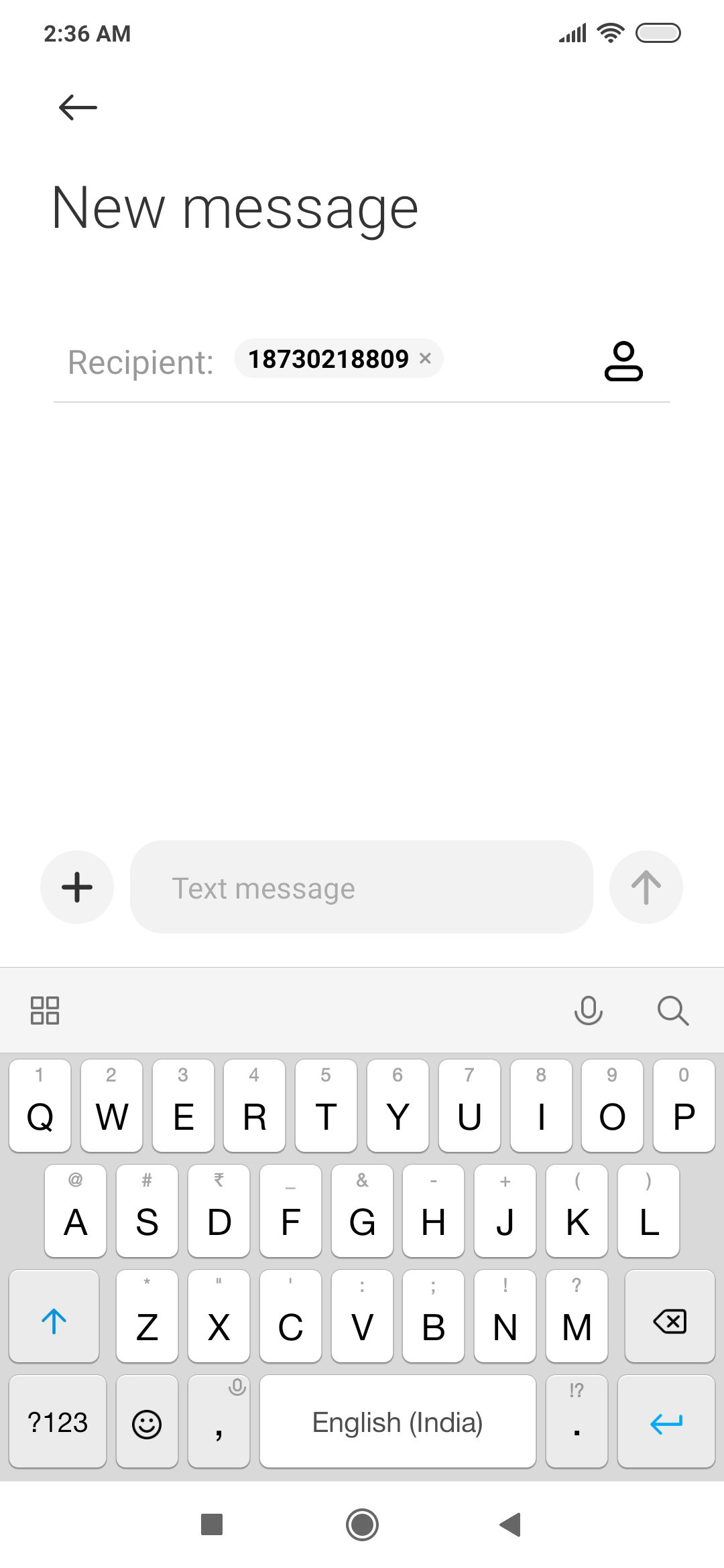Open the emoji keyboard

(x=147, y=1421)
